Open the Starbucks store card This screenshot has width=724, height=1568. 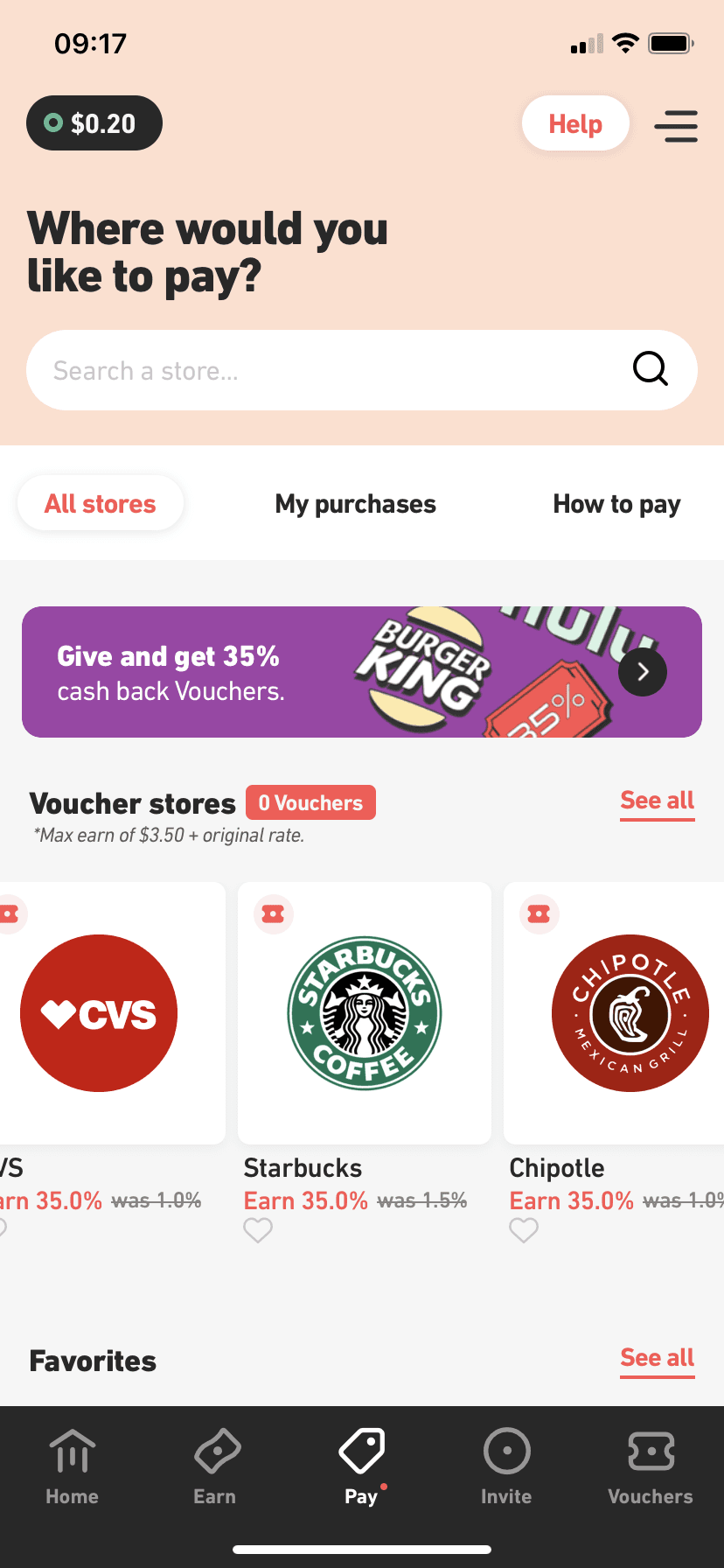[365, 1013]
